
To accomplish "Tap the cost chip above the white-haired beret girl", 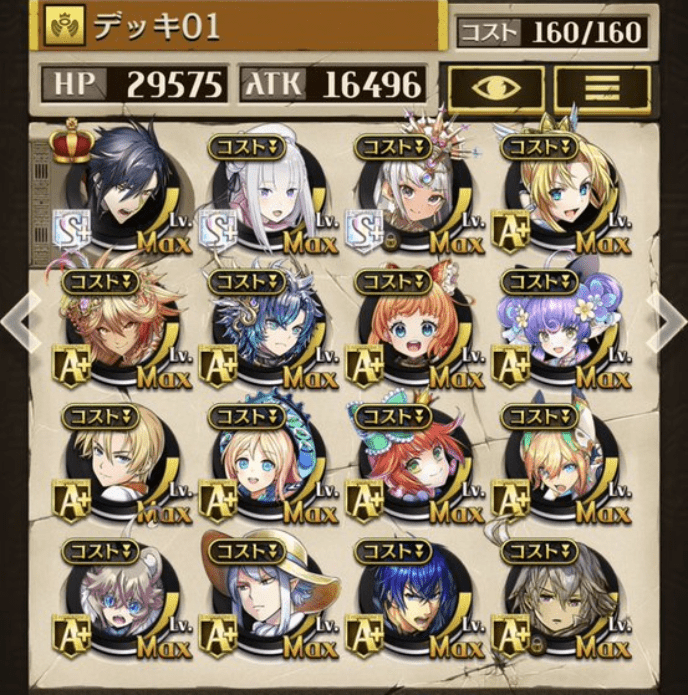I will [247, 146].
